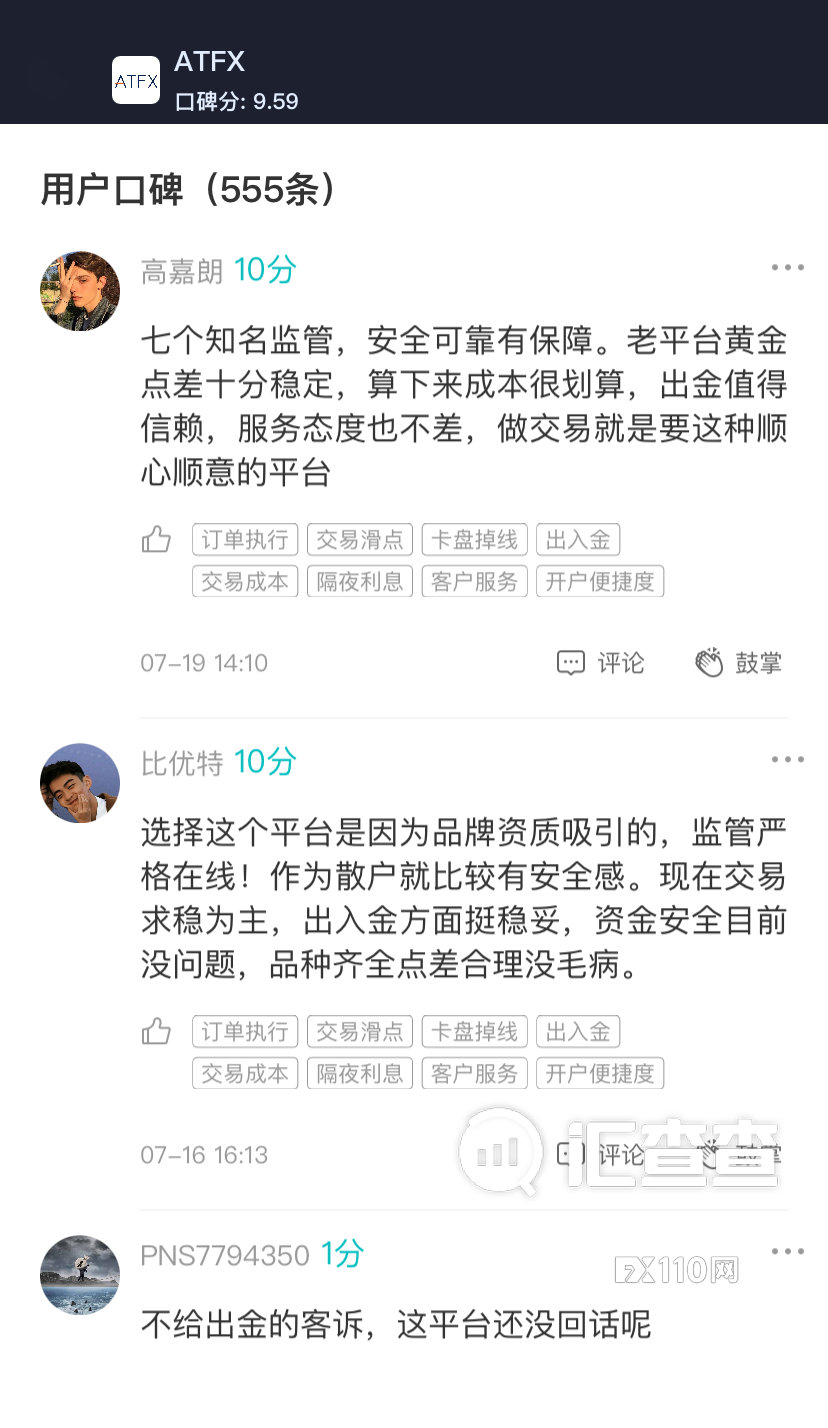The width and height of the screenshot is (828, 1428).
Task: Click PNS7794350's profile avatar picture
Action: click(x=79, y=1275)
